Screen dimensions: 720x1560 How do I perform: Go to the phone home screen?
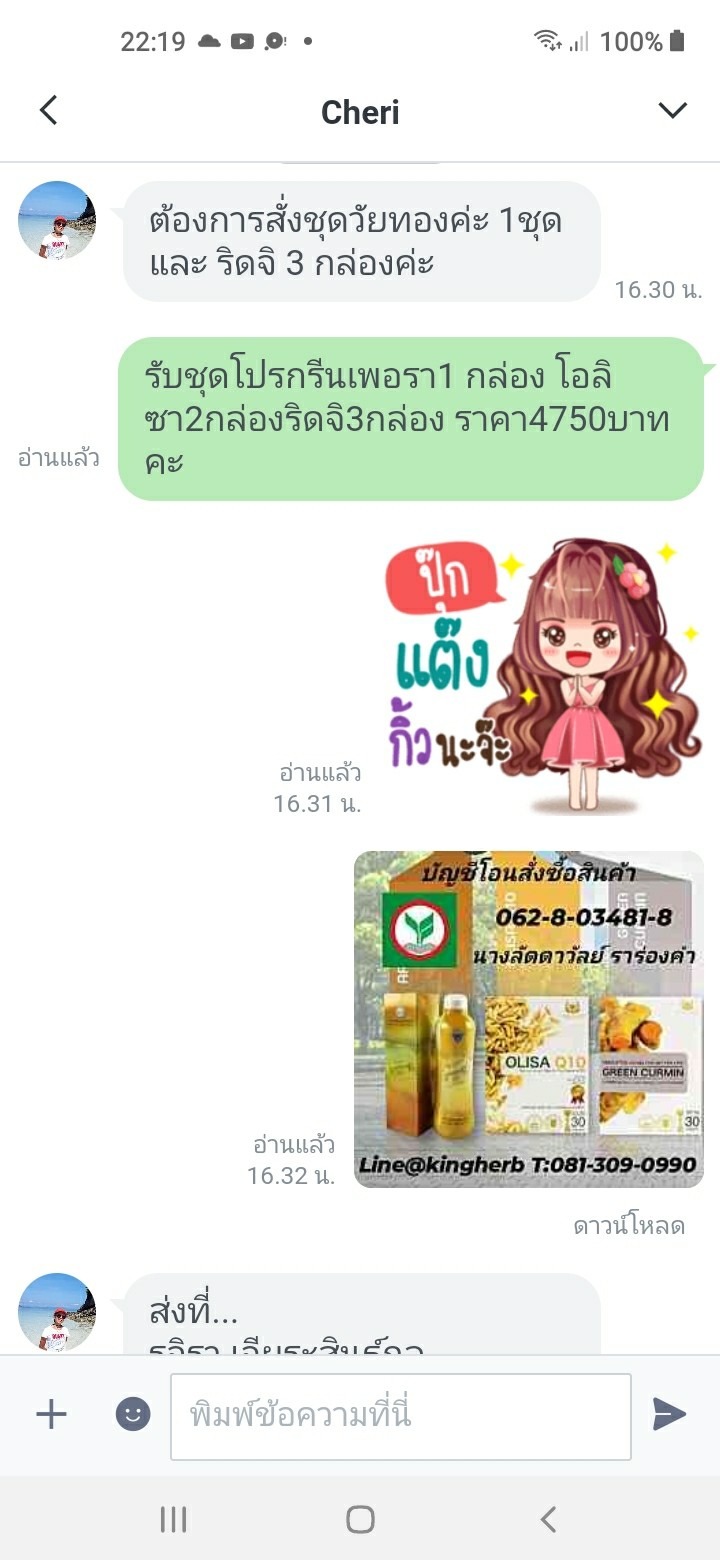pos(360,1520)
